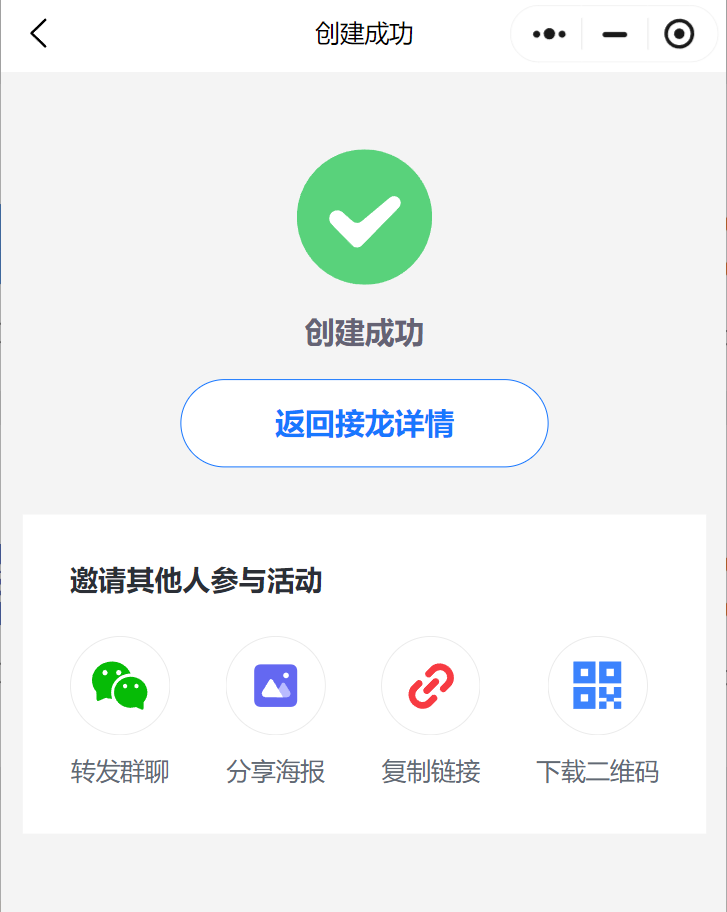Screen dimensions: 727x912
Task: Tap 返回接龙详情 button
Action: [x=364, y=423]
